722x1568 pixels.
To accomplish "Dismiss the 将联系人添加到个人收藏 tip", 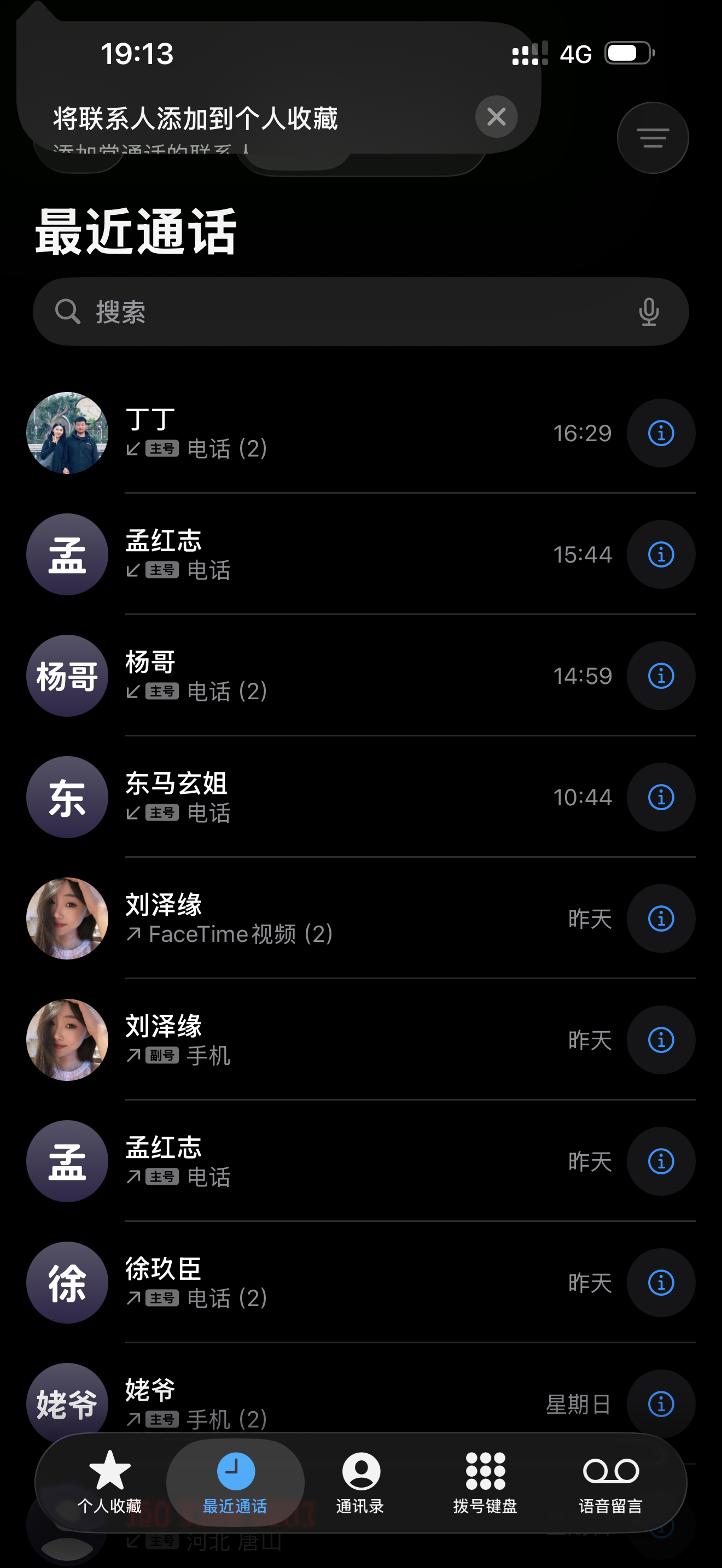I will click(x=496, y=116).
